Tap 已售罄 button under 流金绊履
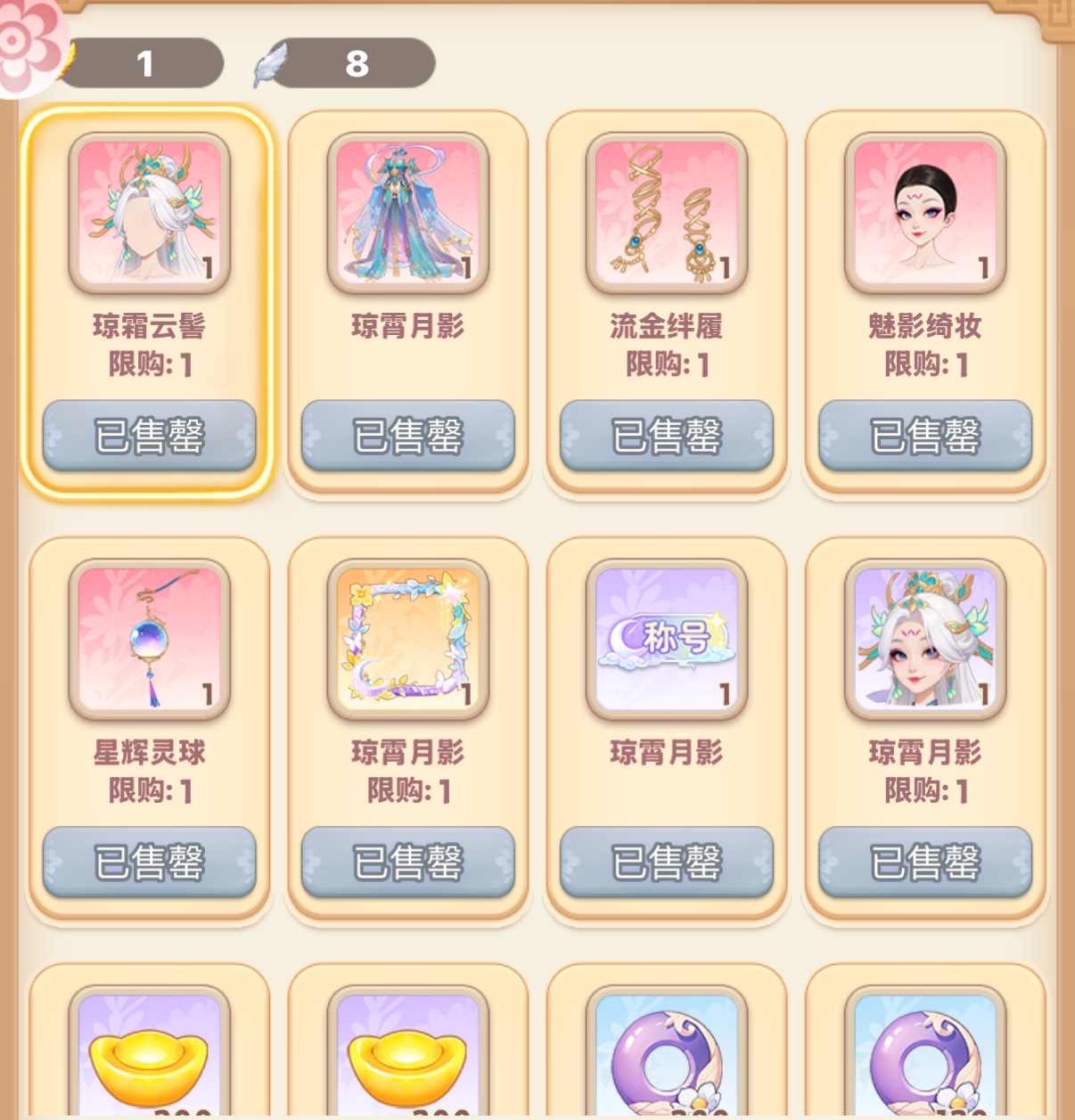Screen dimensions: 1075x1120 [666, 436]
